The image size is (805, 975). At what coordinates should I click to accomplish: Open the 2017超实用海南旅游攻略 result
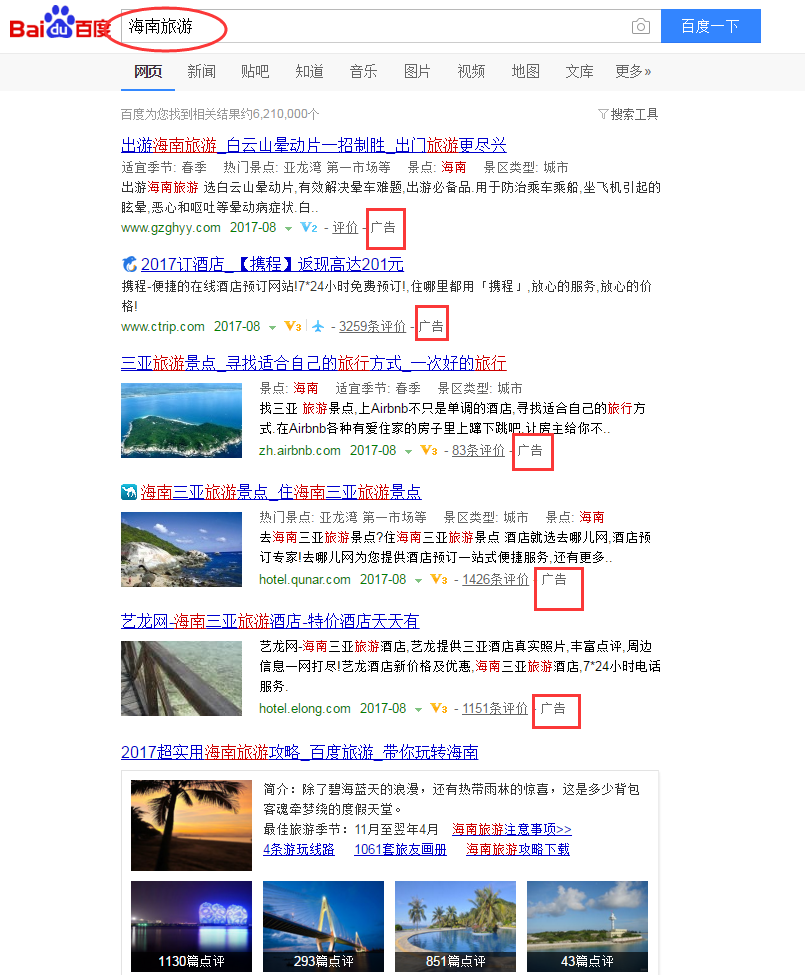coord(299,752)
